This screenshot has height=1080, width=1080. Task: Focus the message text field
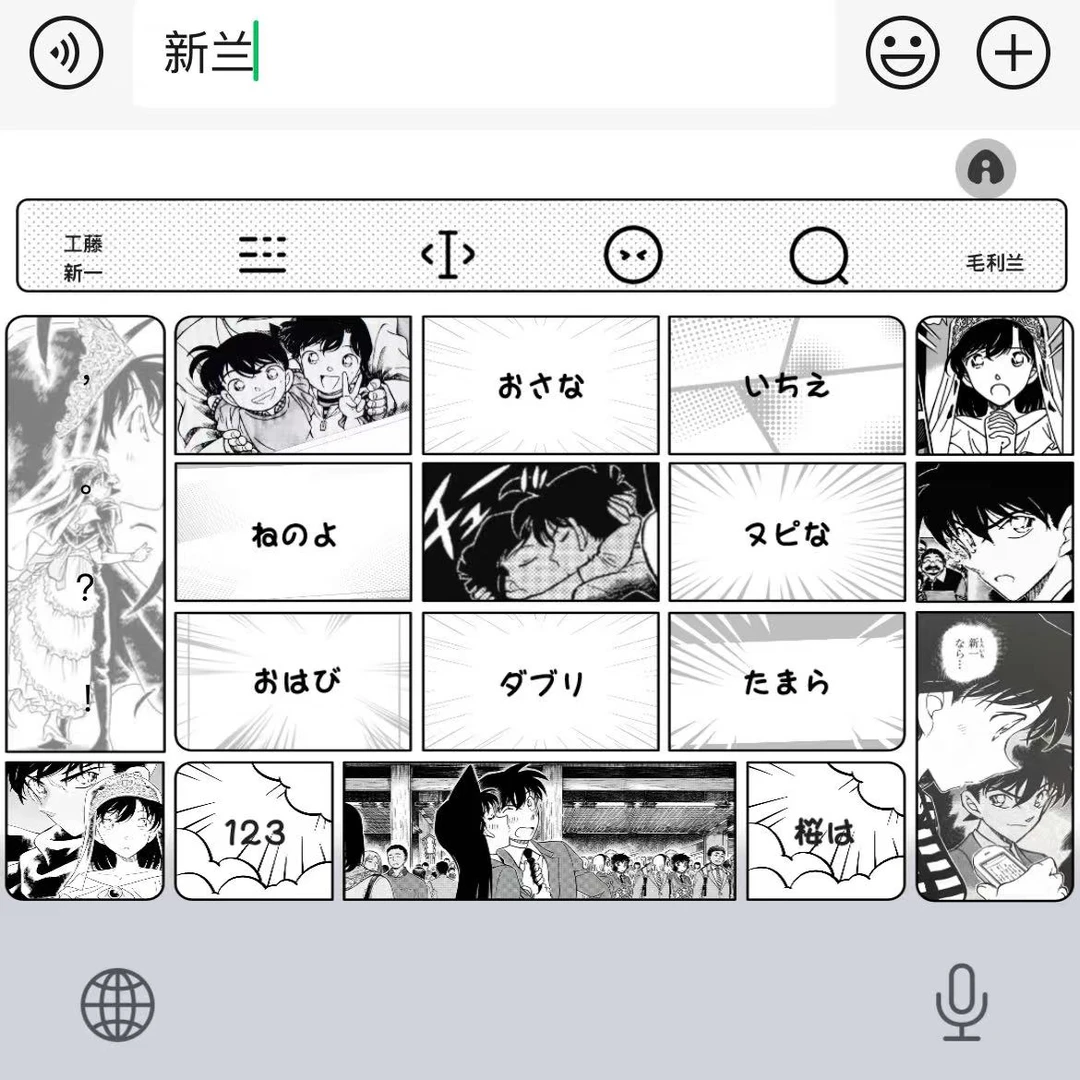(x=484, y=53)
